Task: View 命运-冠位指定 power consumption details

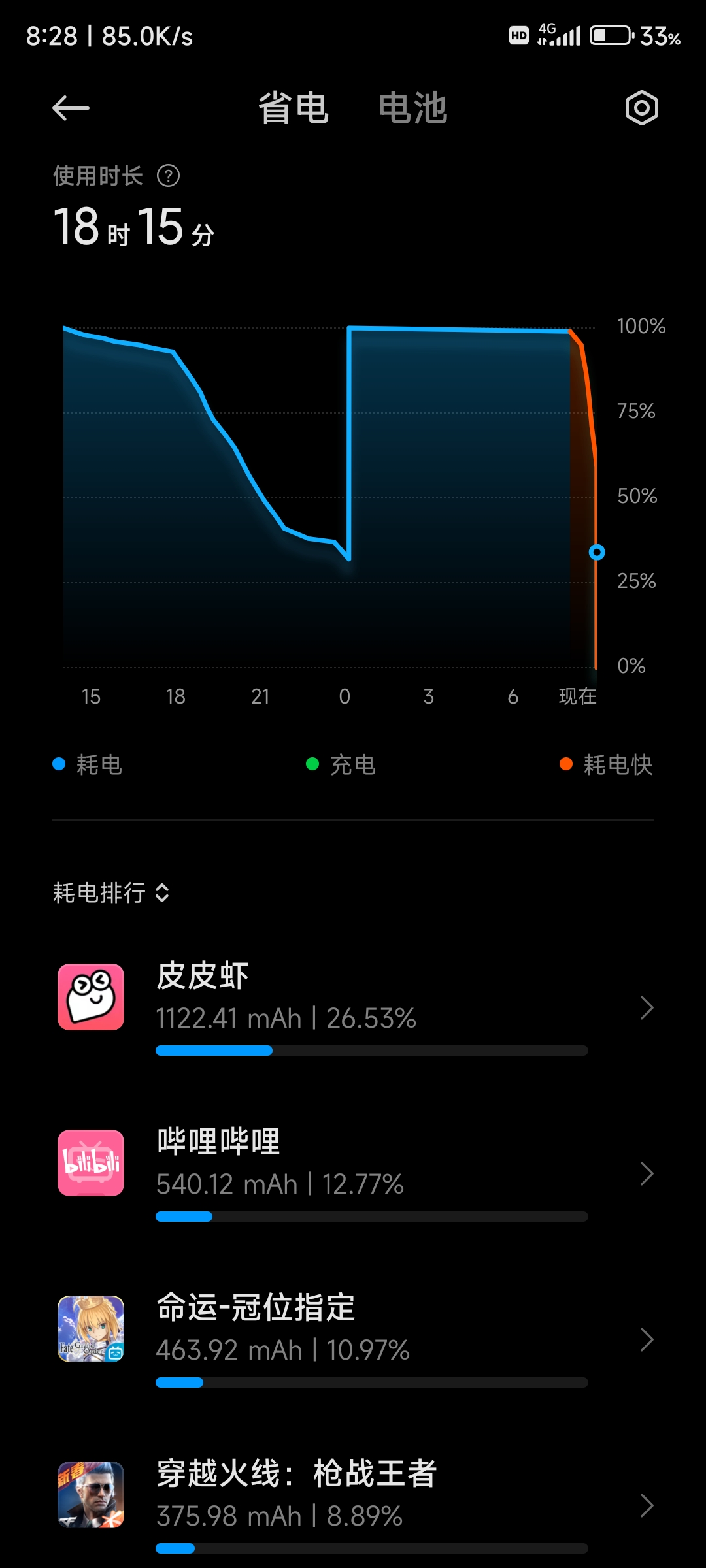Action: coord(353,1338)
